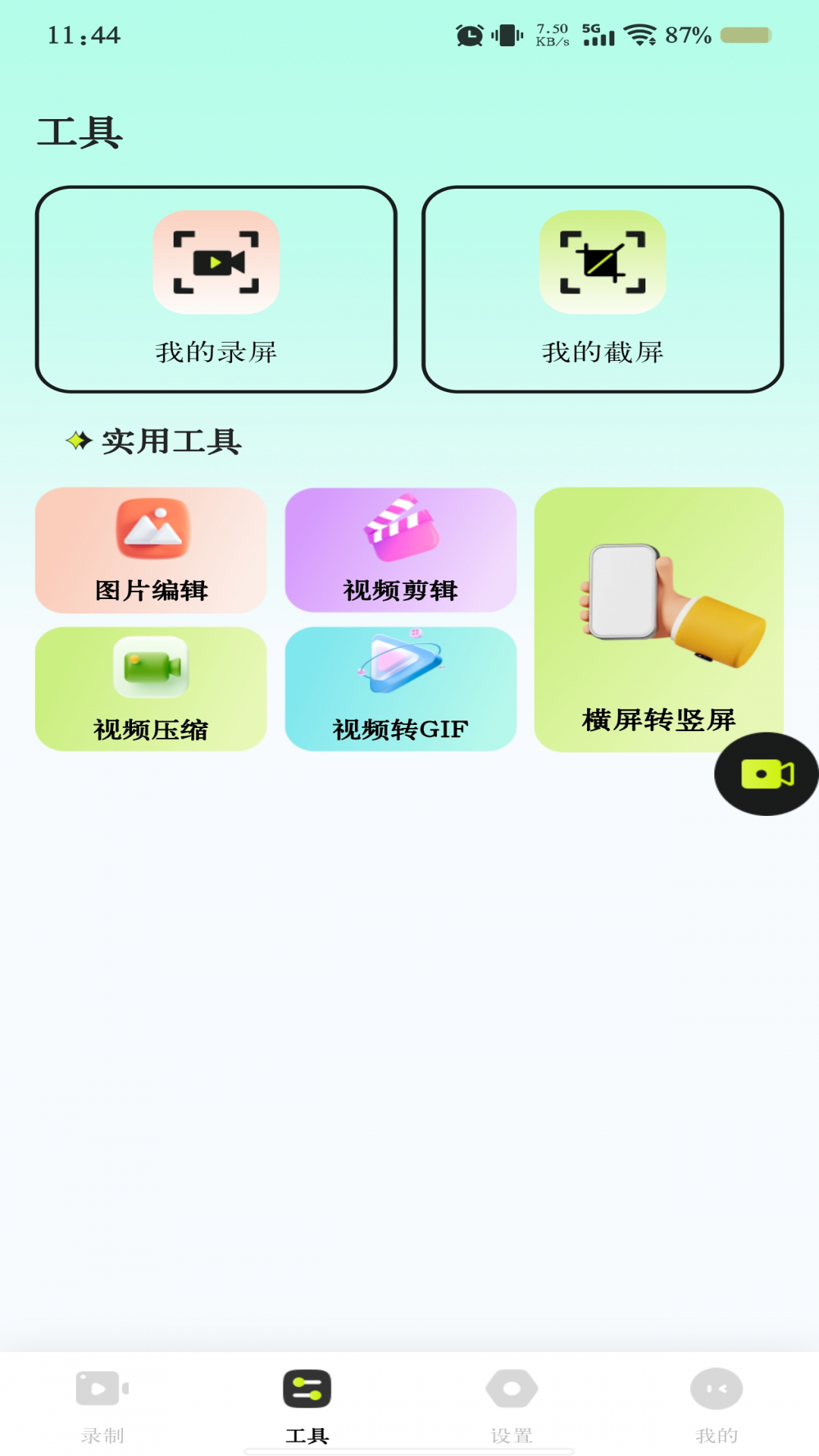Open 我的录屏 recordings card
This screenshot has width=819, height=1456.
pyautogui.click(x=216, y=289)
